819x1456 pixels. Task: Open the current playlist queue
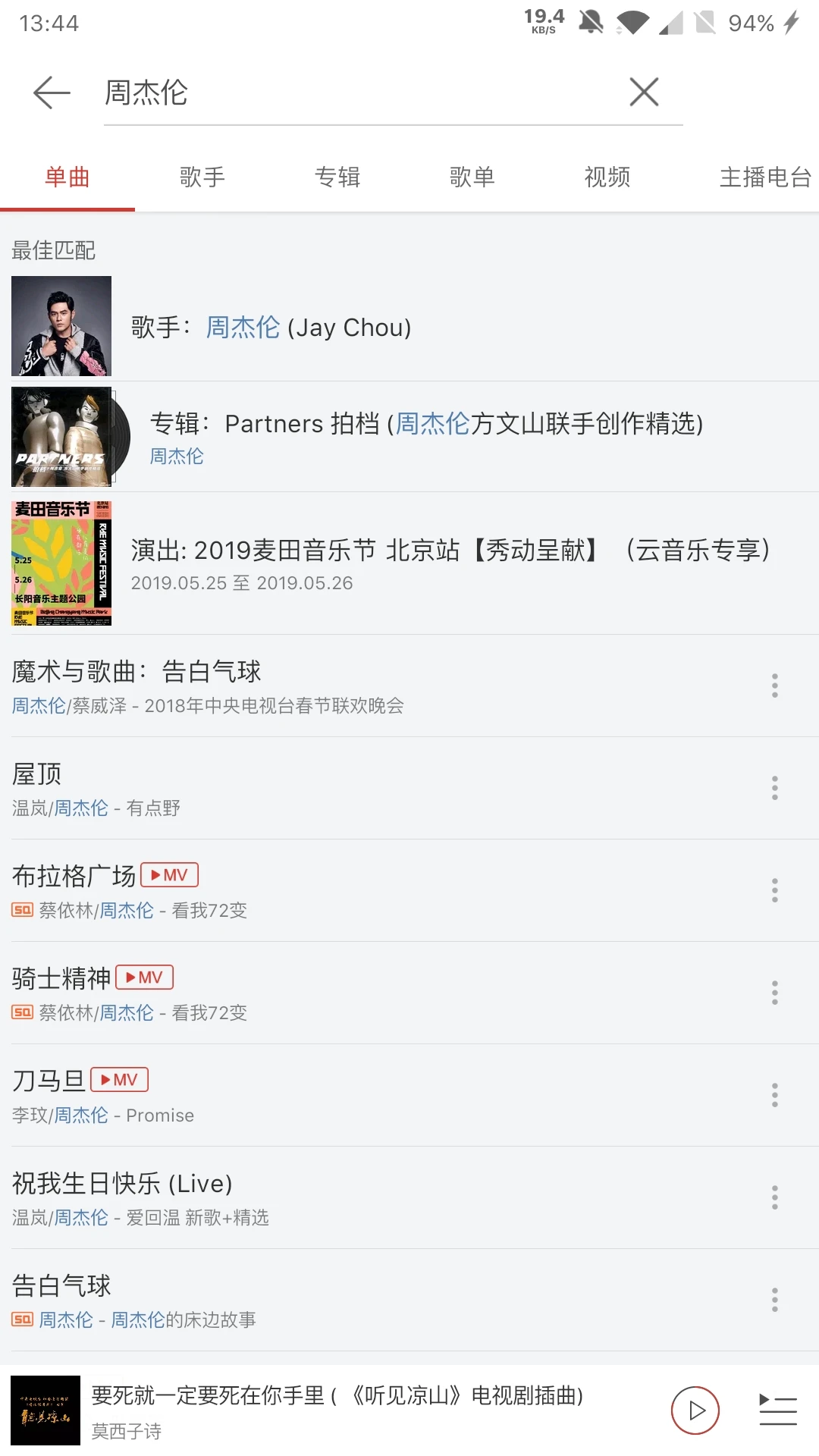click(778, 1410)
